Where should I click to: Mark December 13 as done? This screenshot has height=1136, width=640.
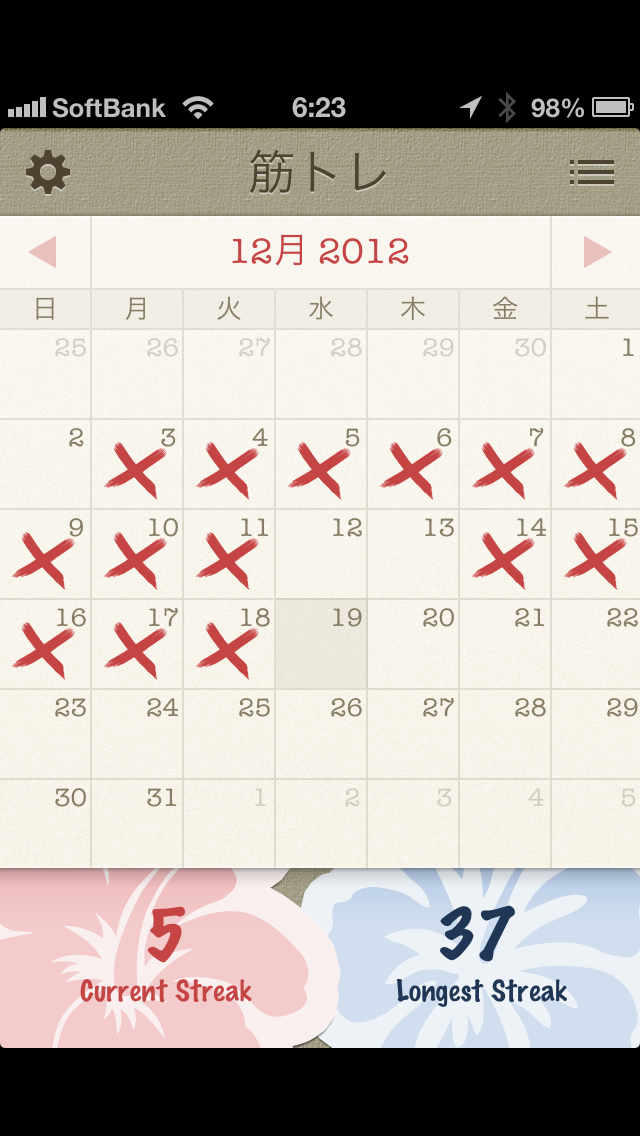coord(413,555)
